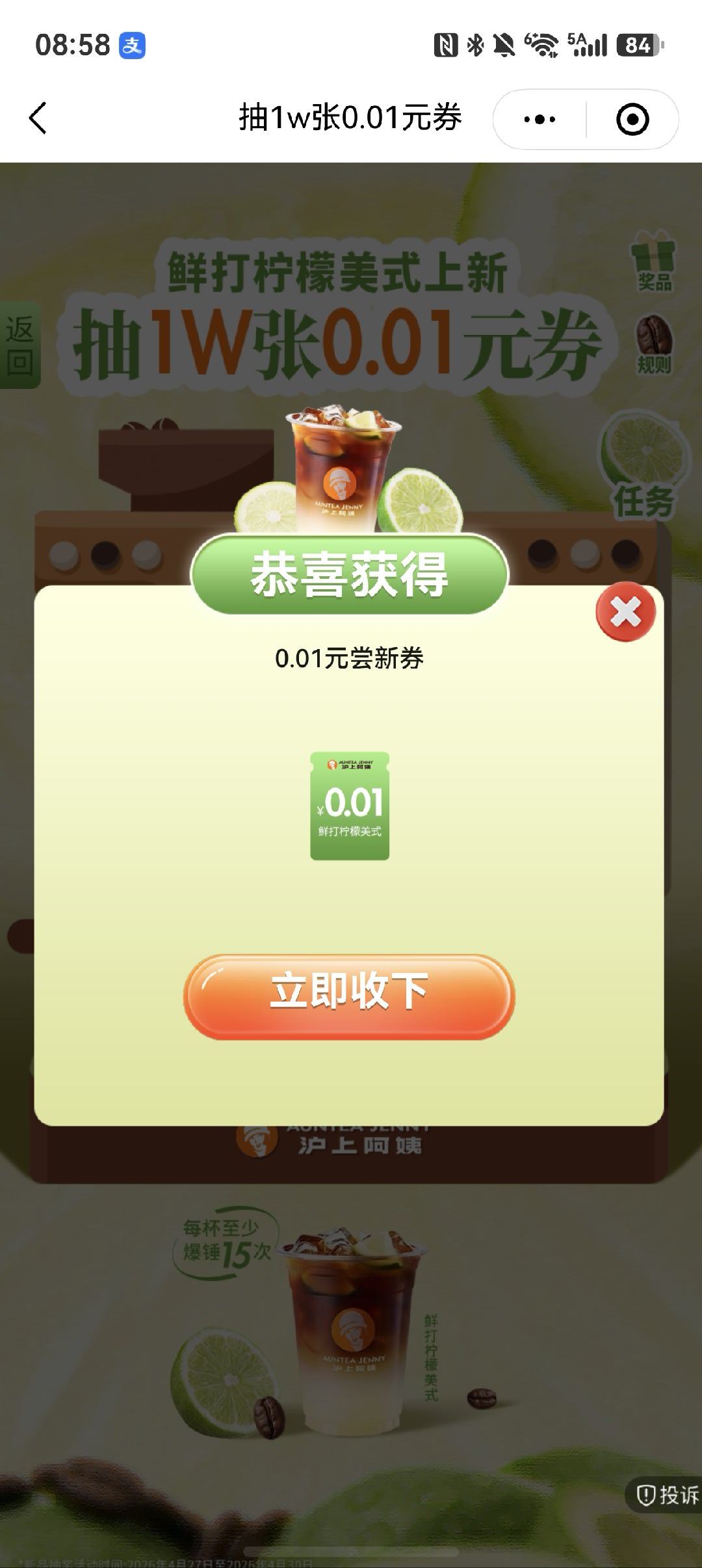Tap 立即收下 to claim the coupon
The height and width of the screenshot is (1568, 702).
[x=349, y=996]
